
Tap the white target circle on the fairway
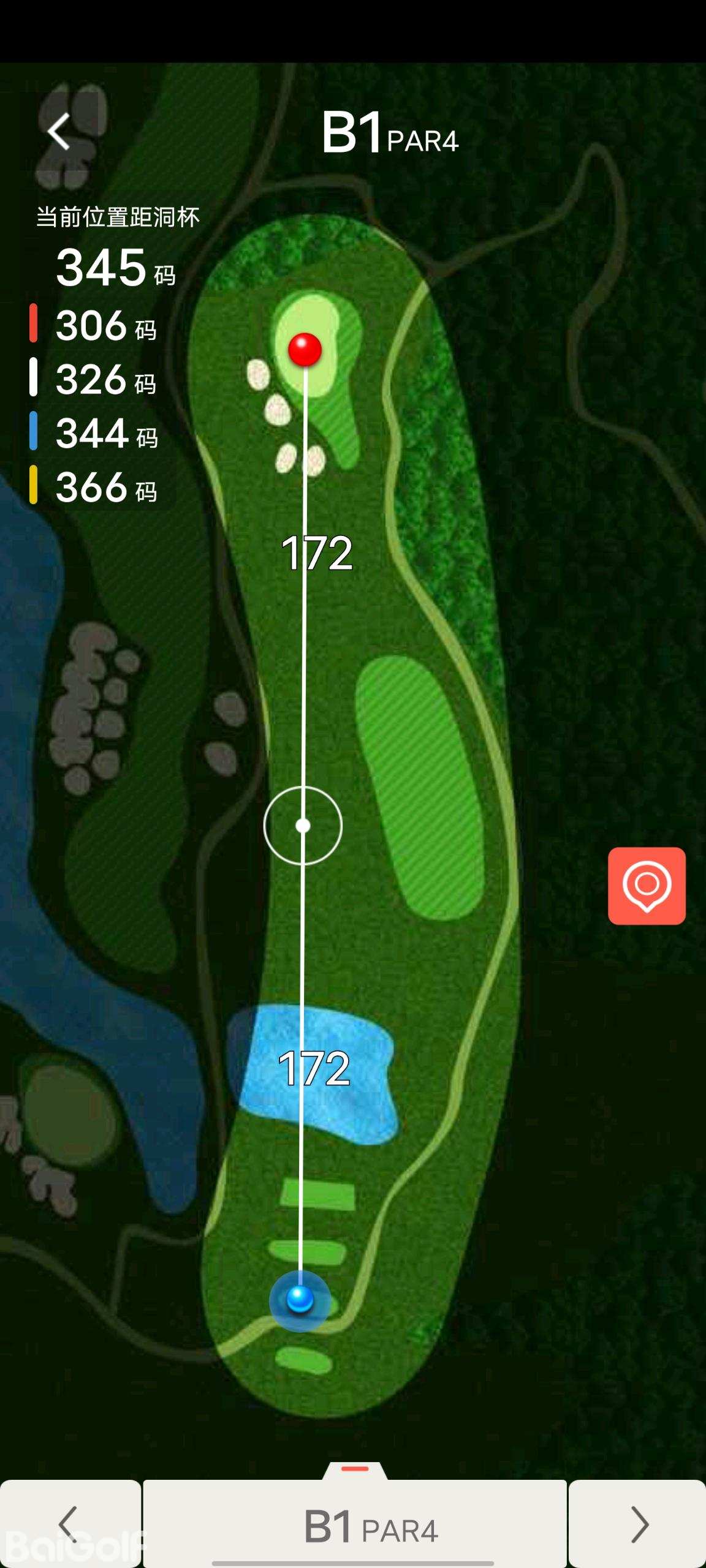pyautogui.click(x=303, y=826)
